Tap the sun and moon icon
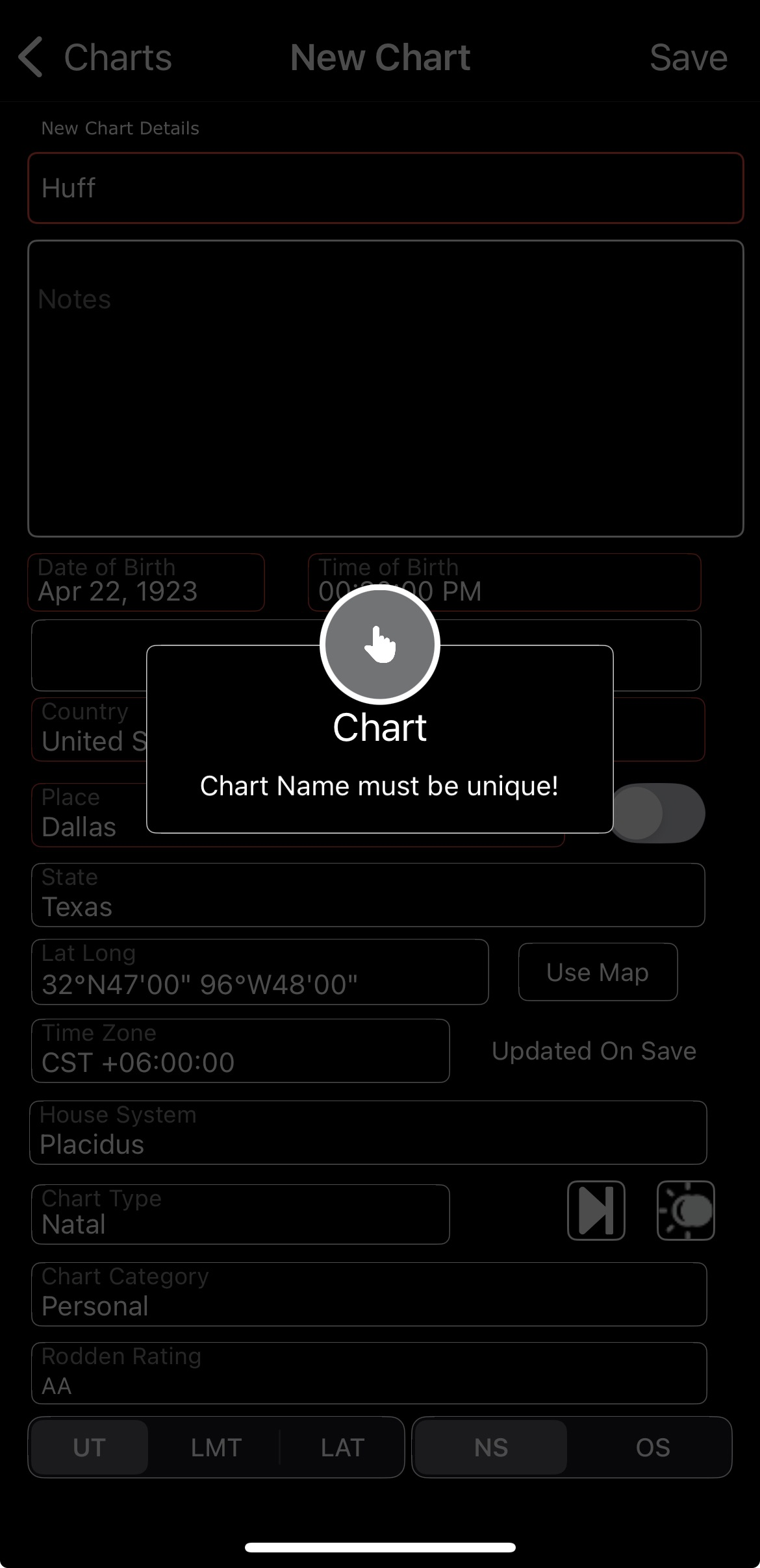The width and height of the screenshot is (760, 1568). pyautogui.click(x=685, y=1210)
